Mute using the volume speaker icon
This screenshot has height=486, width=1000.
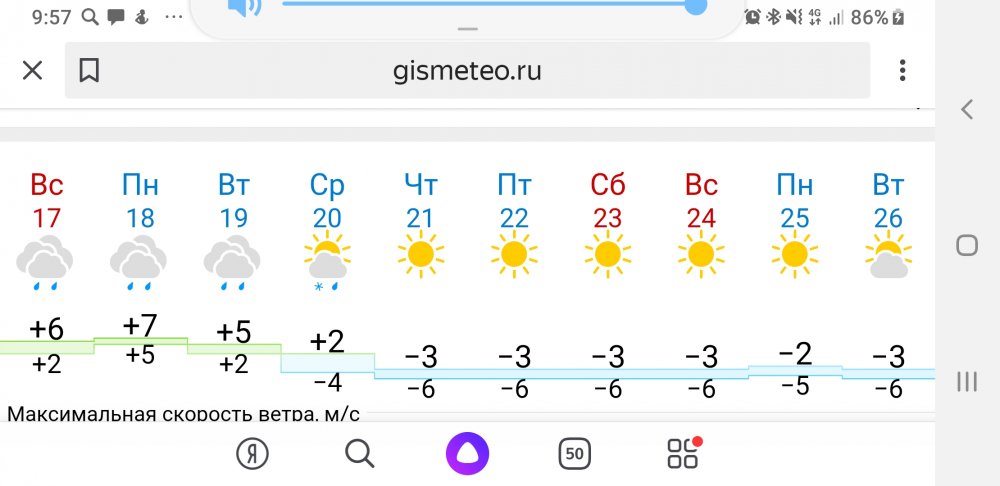click(x=243, y=7)
